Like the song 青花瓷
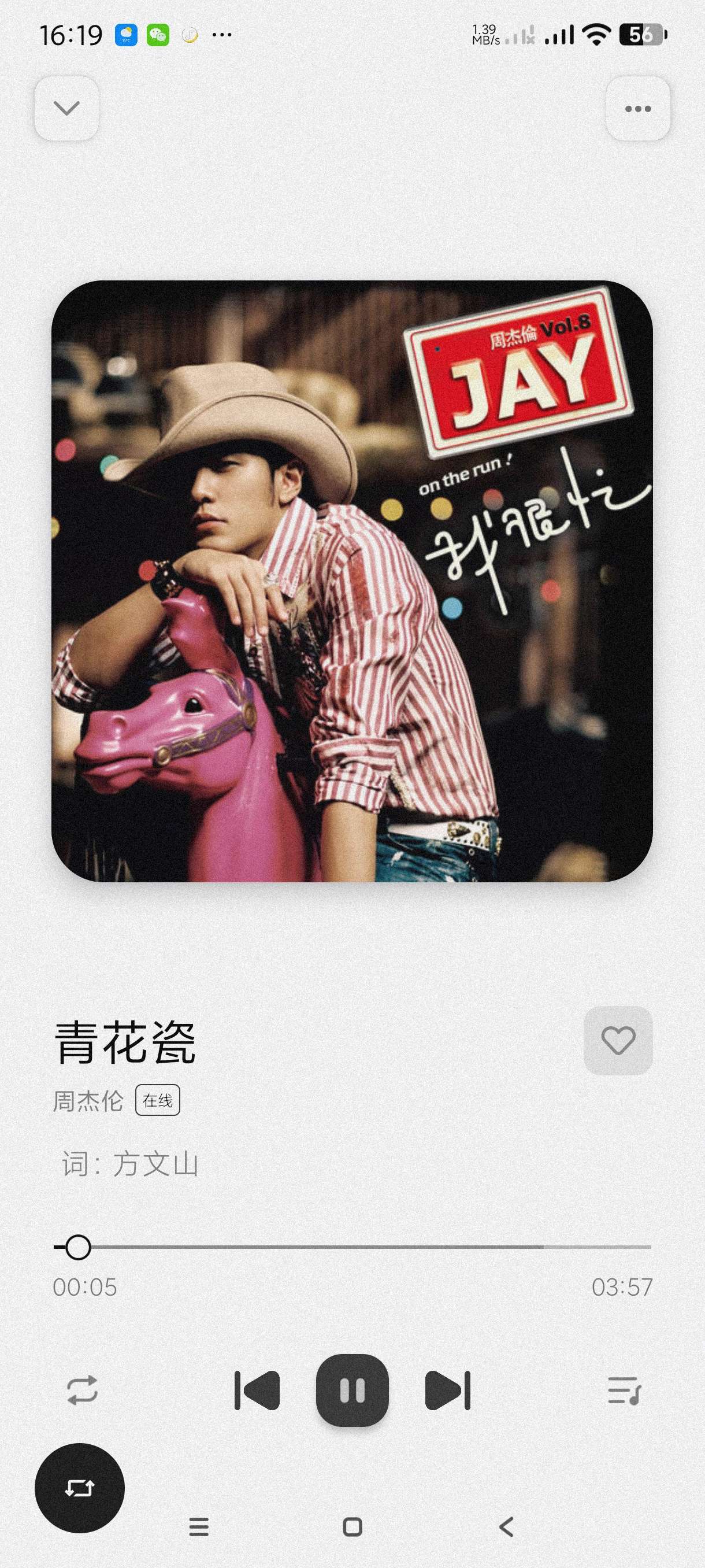The height and width of the screenshot is (1568, 705). 618,1040
